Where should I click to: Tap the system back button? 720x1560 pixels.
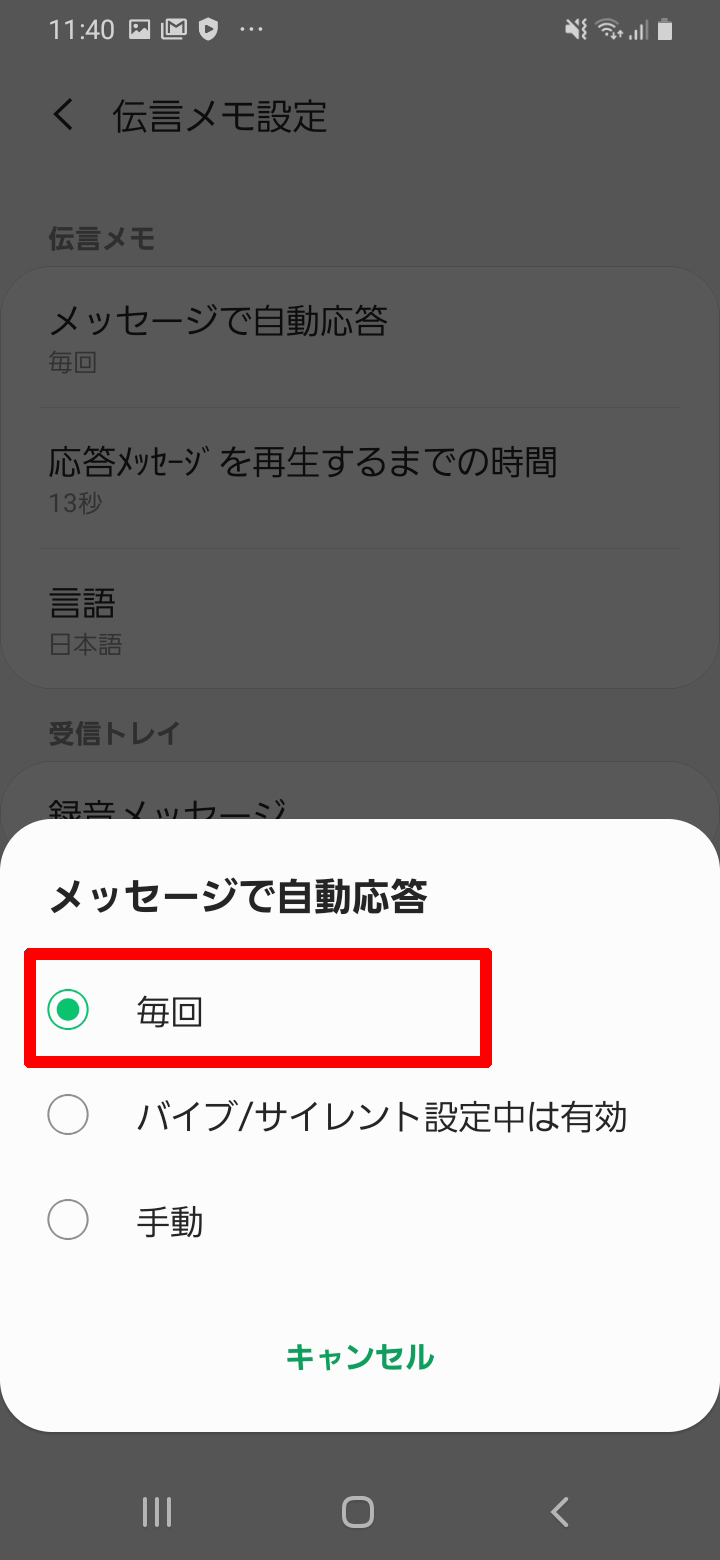pos(561,1511)
